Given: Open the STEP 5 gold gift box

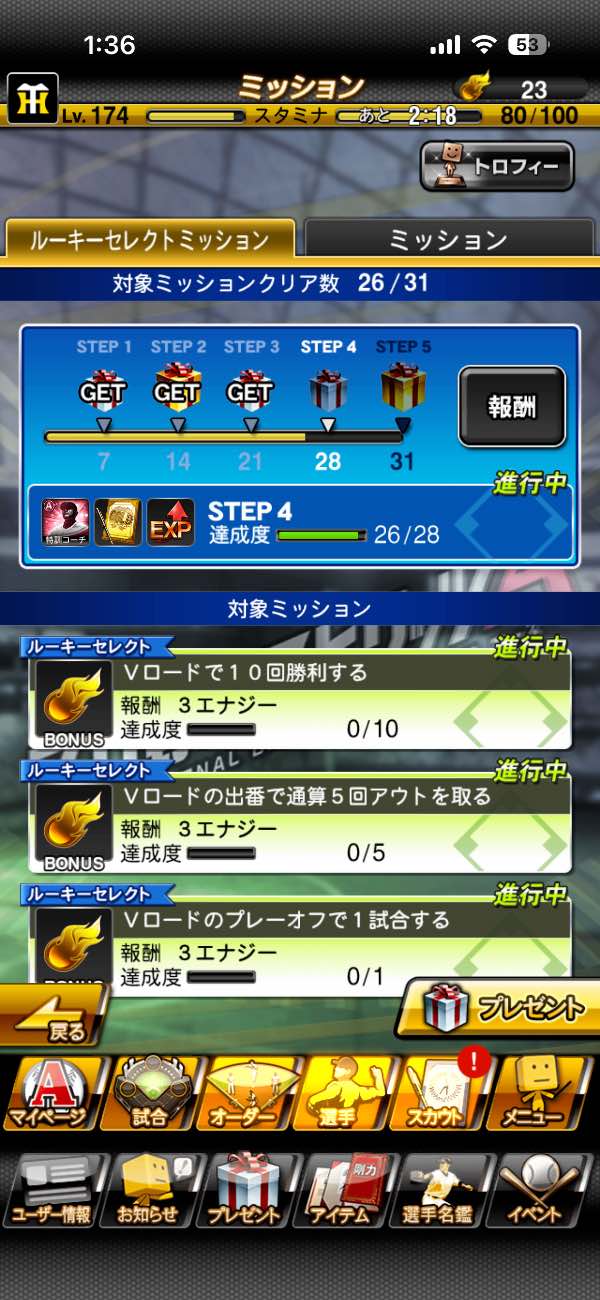Looking at the screenshot, I should (x=402, y=387).
